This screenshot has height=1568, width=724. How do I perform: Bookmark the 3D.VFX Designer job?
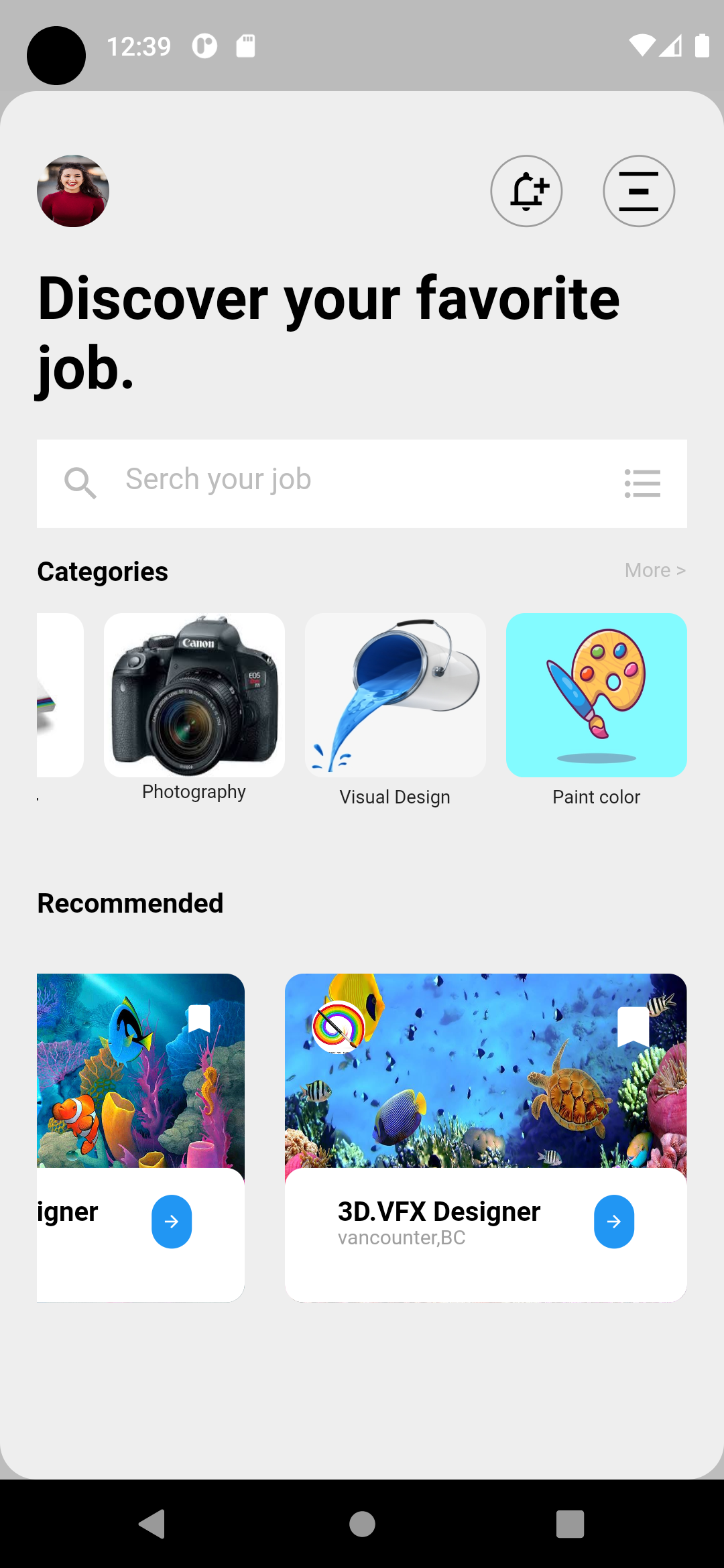pyautogui.click(x=633, y=1025)
